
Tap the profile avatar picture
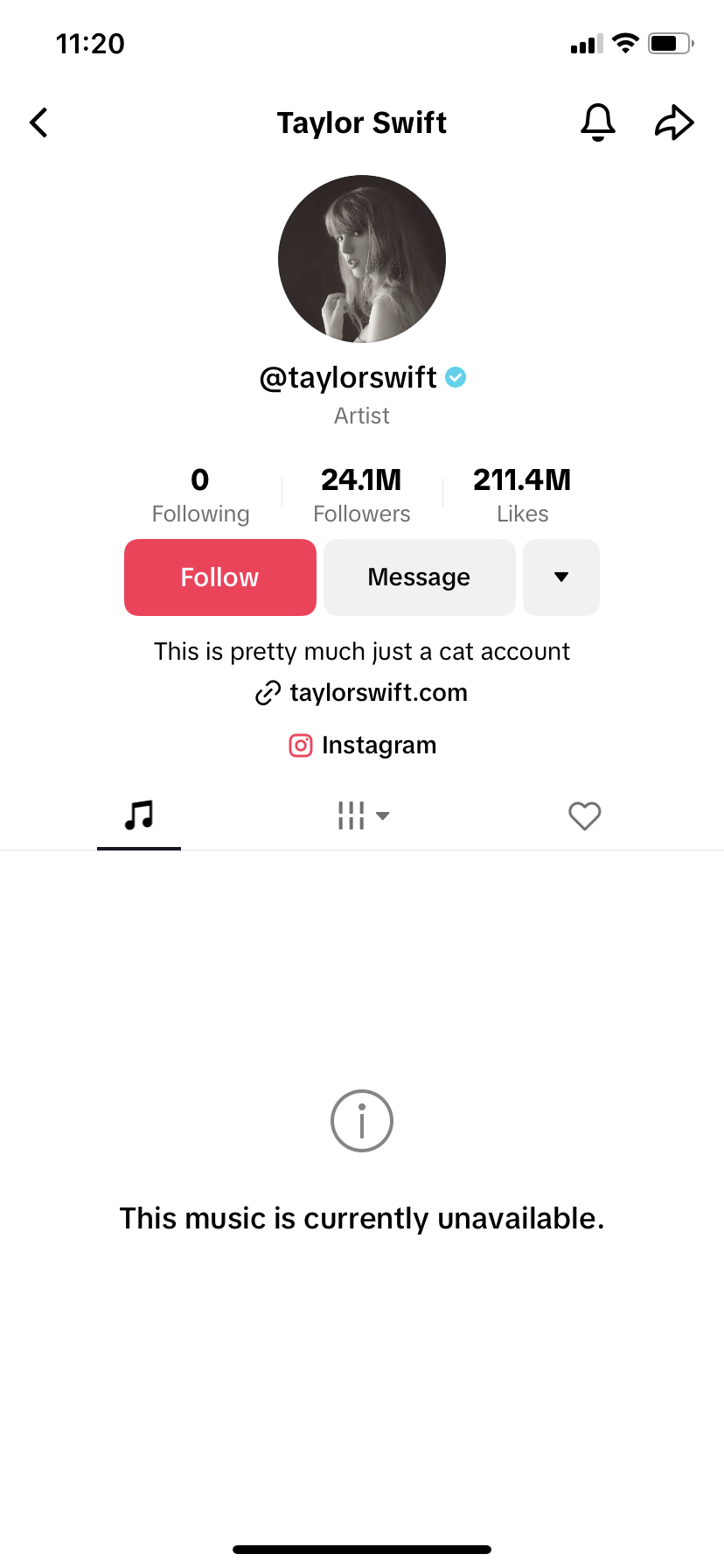click(x=362, y=259)
